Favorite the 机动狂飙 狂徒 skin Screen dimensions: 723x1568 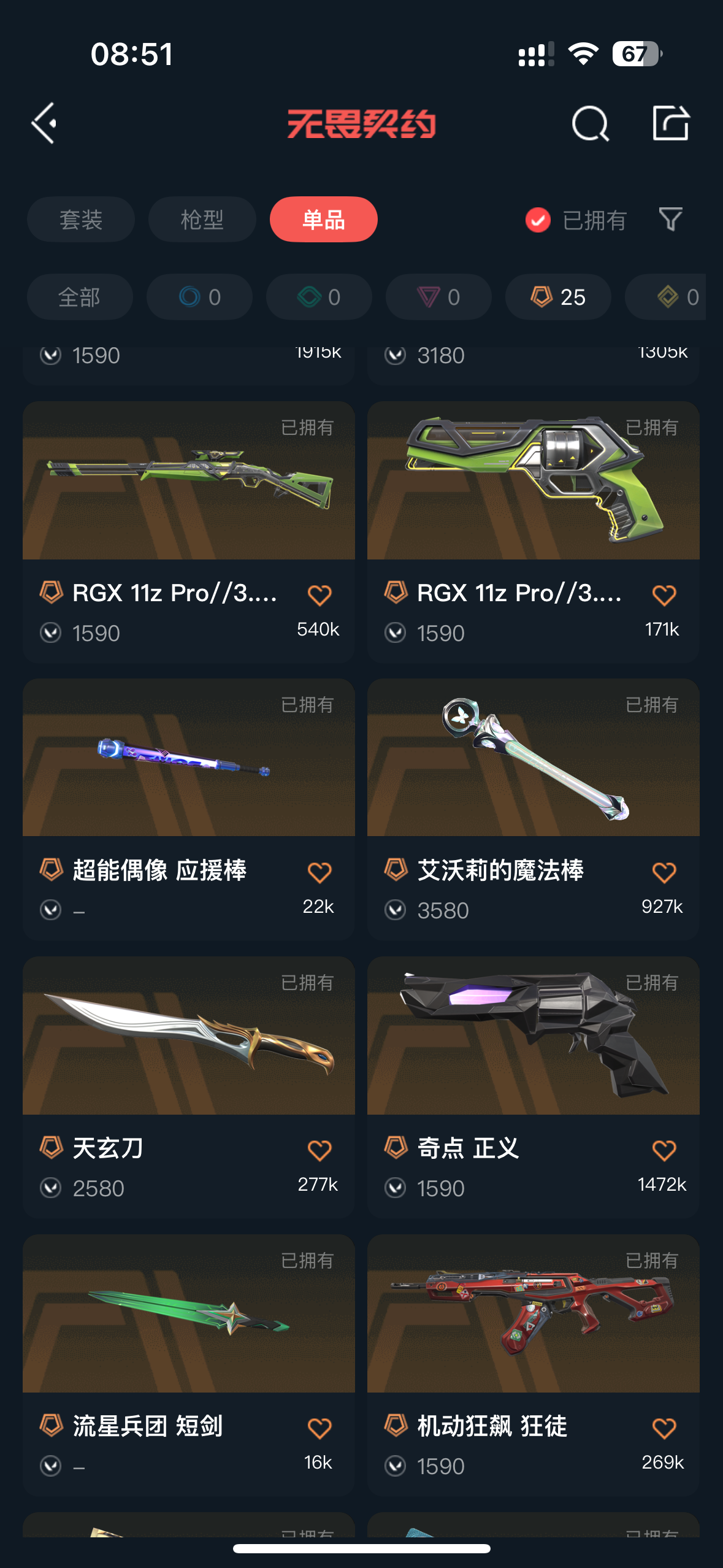pos(664,1428)
